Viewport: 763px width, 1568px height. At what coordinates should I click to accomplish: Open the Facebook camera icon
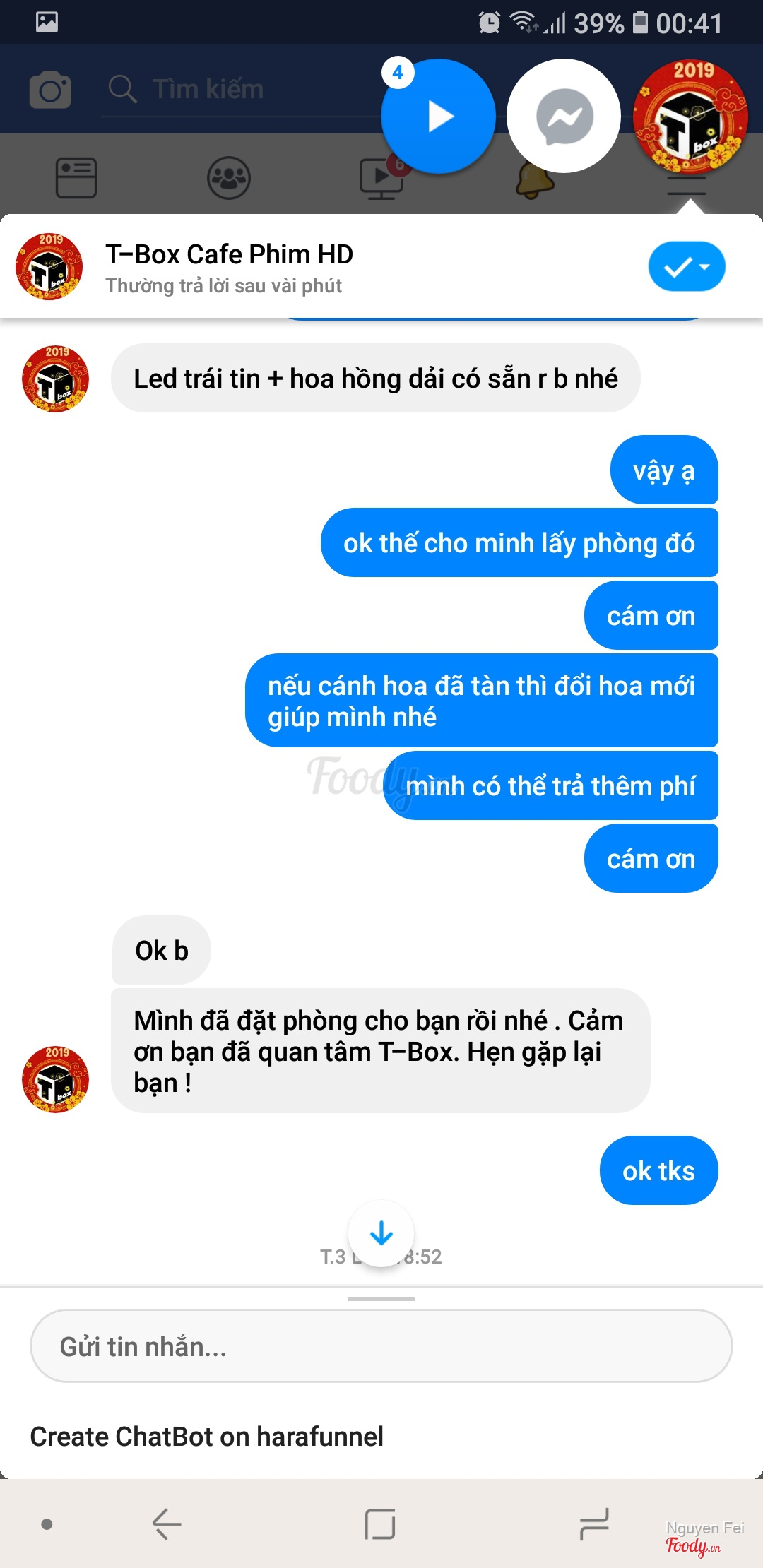click(x=49, y=90)
